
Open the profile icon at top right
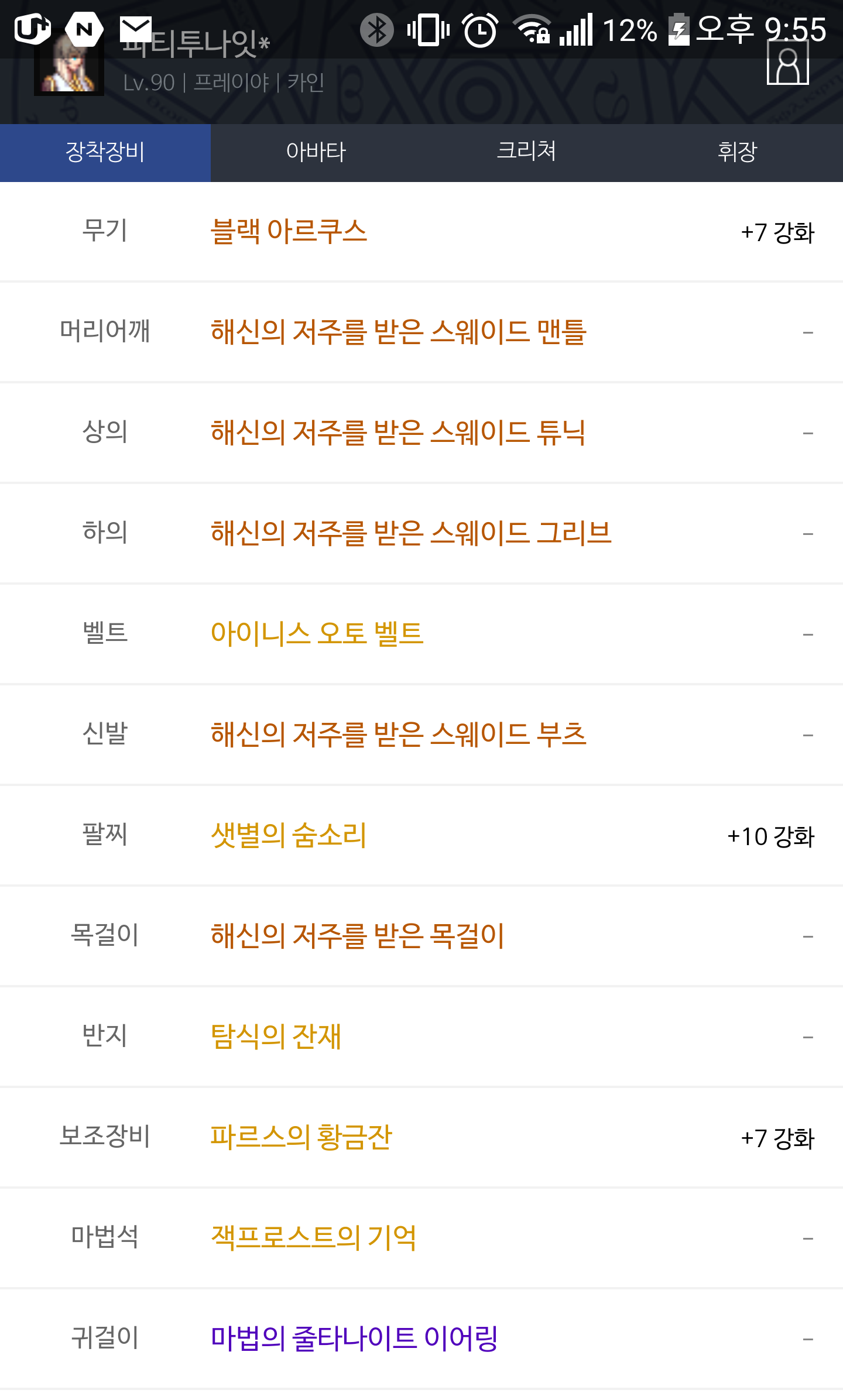pyautogui.click(x=787, y=63)
